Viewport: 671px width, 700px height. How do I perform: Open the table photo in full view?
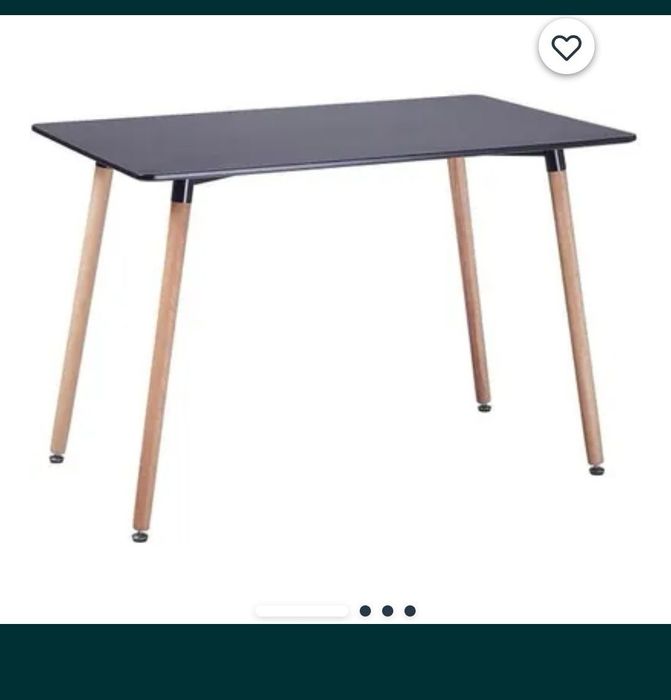(x=334, y=320)
